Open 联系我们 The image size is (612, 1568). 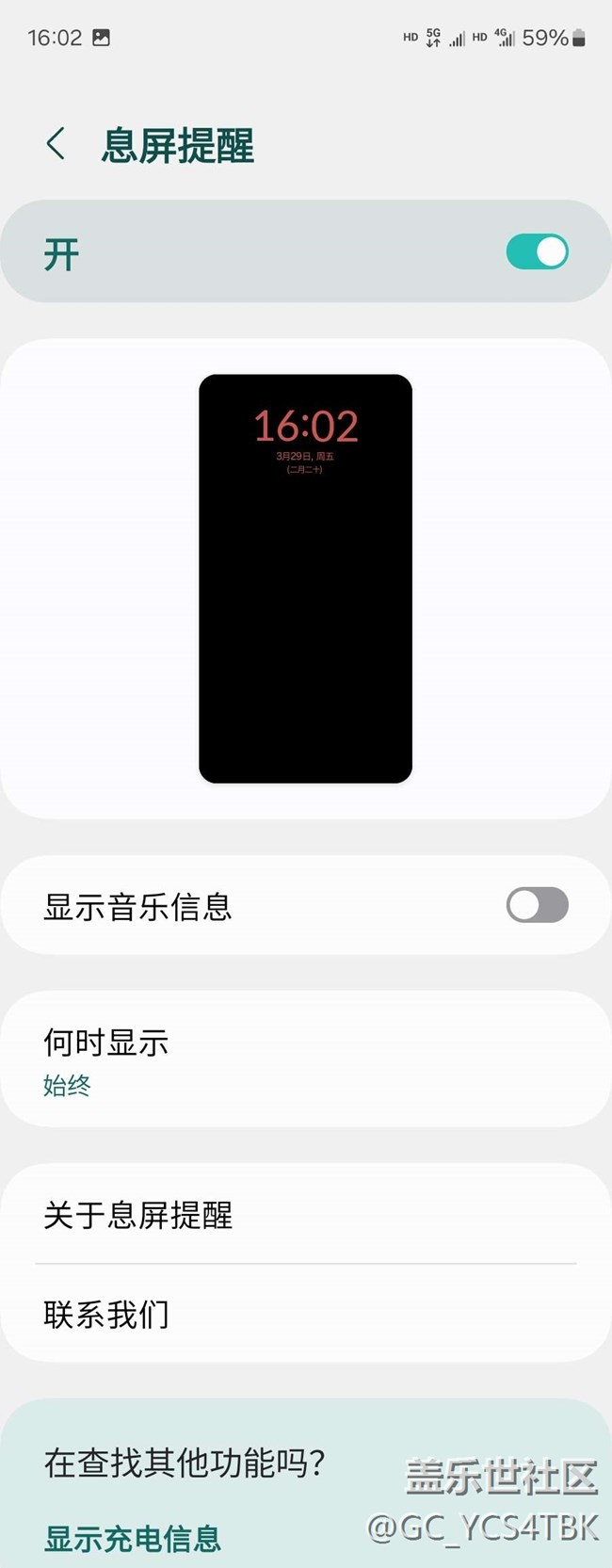pos(306,1314)
